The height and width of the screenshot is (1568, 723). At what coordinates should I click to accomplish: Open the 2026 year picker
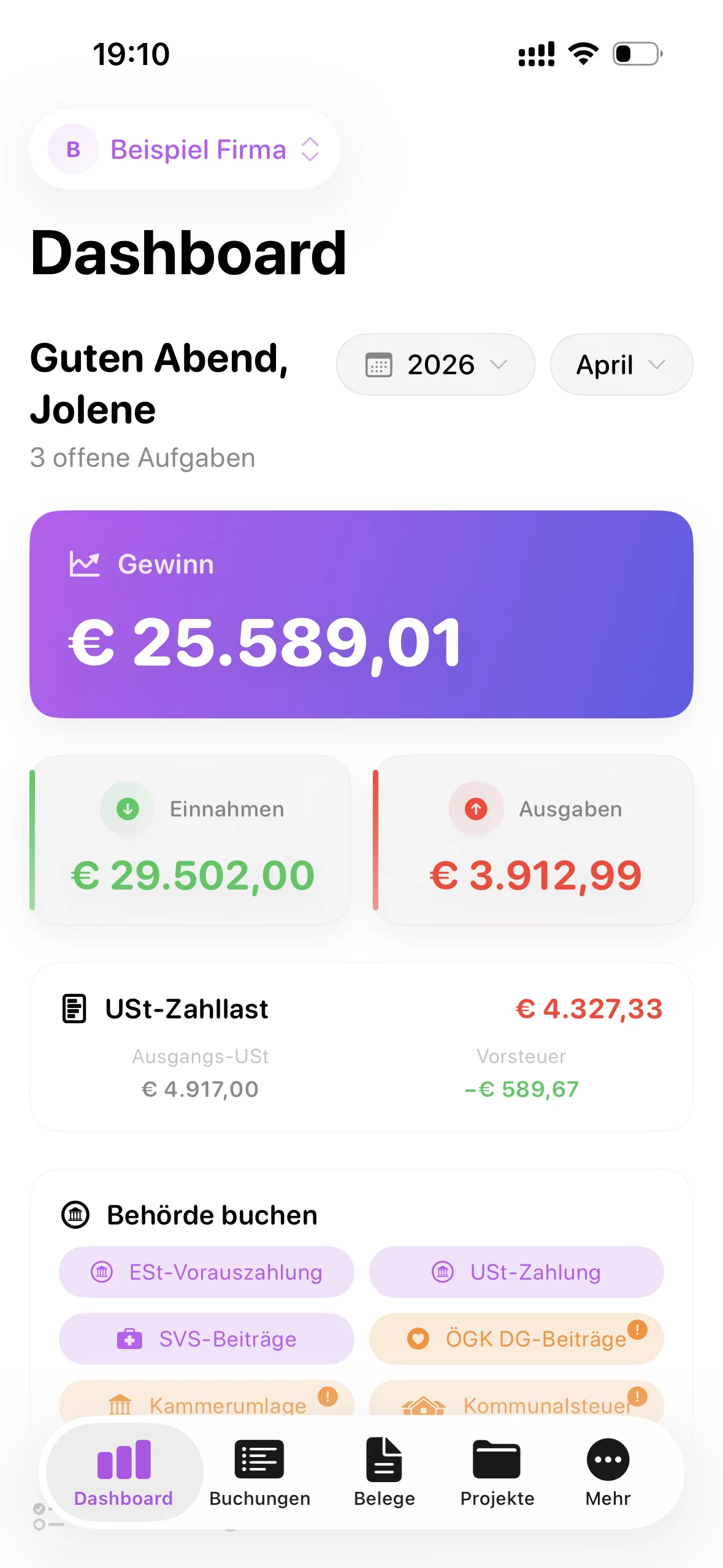click(x=435, y=364)
